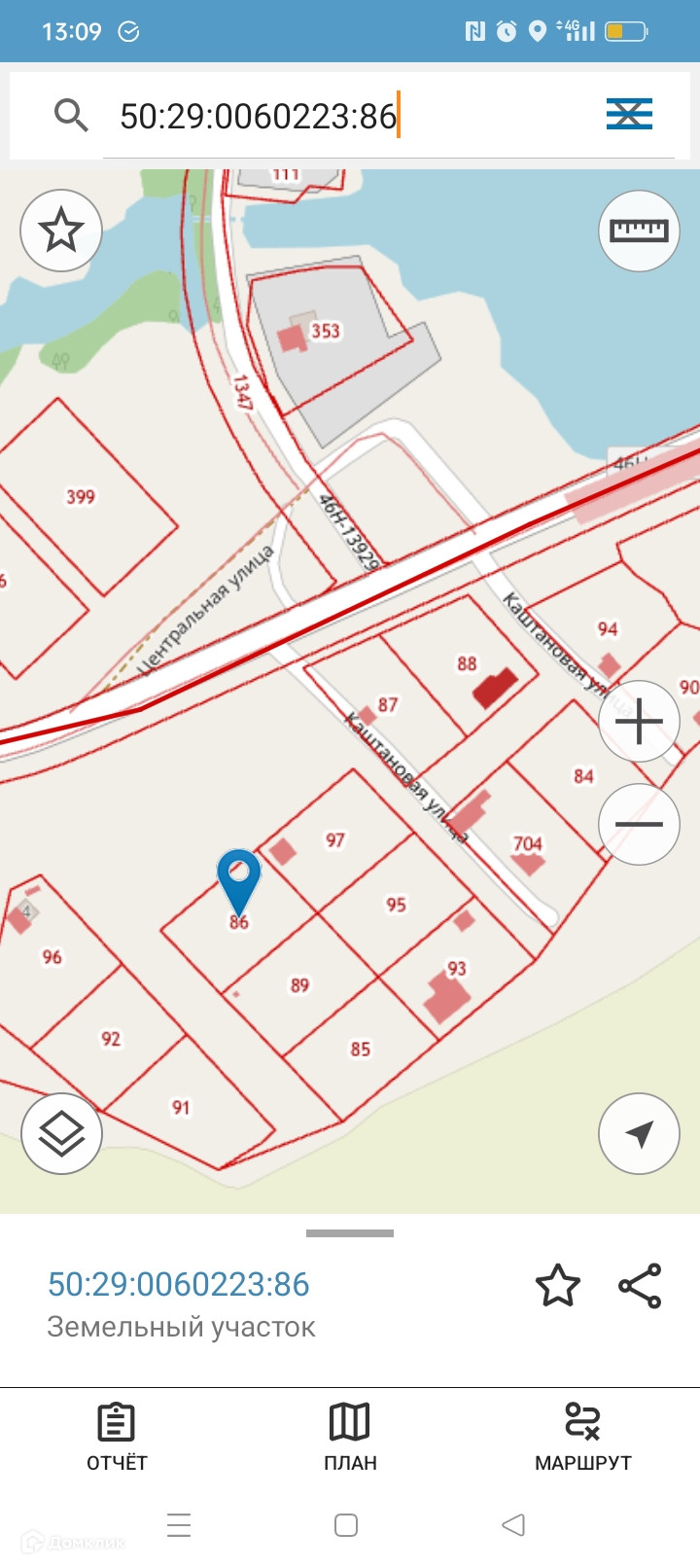Share this land plot
This screenshot has width=700, height=1568.
click(x=640, y=1286)
